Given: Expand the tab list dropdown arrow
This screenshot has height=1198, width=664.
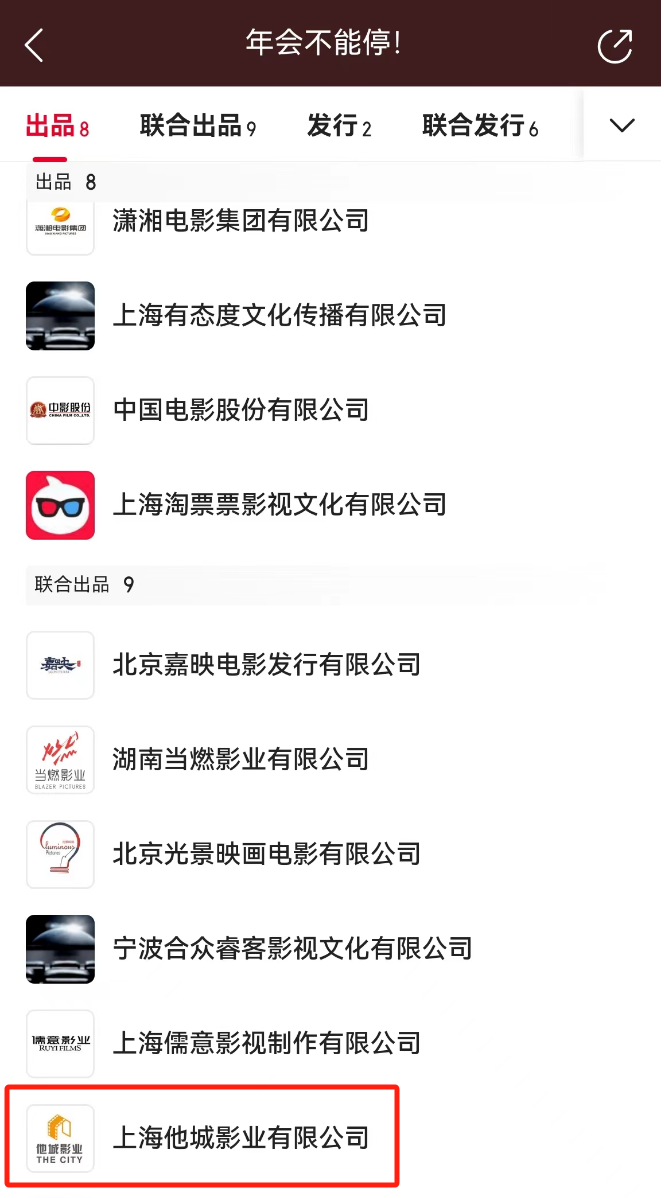Looking at the screenshot, I should pos(622,125).
